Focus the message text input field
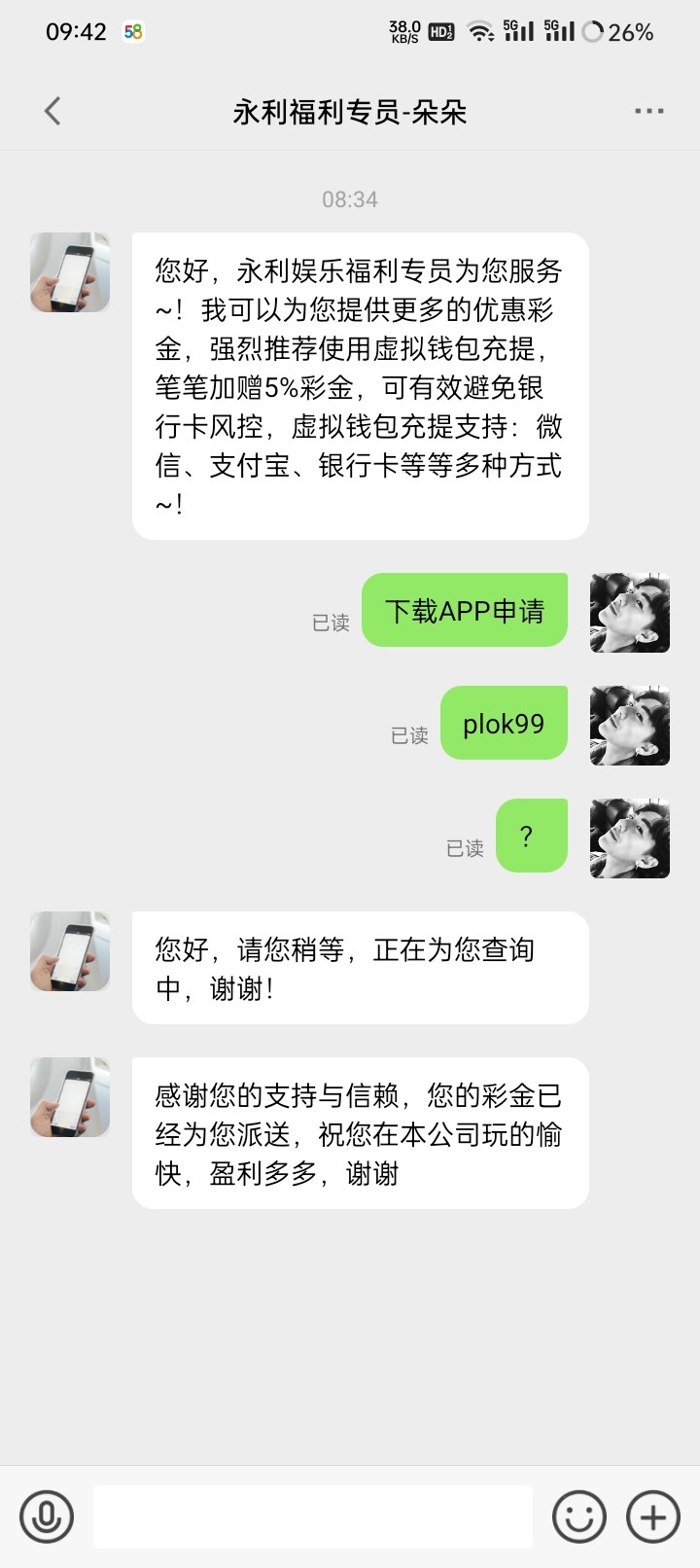Viewport: 700px width, 1568px height. point(313,1515)
